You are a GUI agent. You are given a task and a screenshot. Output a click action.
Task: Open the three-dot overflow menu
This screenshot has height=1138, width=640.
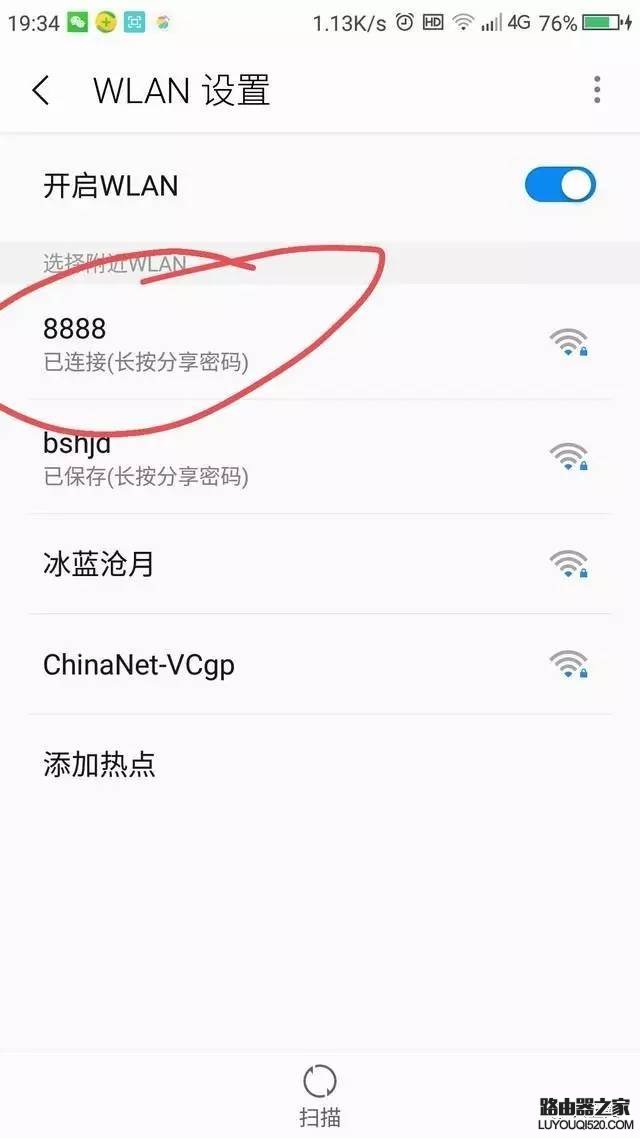pos(597,90)
